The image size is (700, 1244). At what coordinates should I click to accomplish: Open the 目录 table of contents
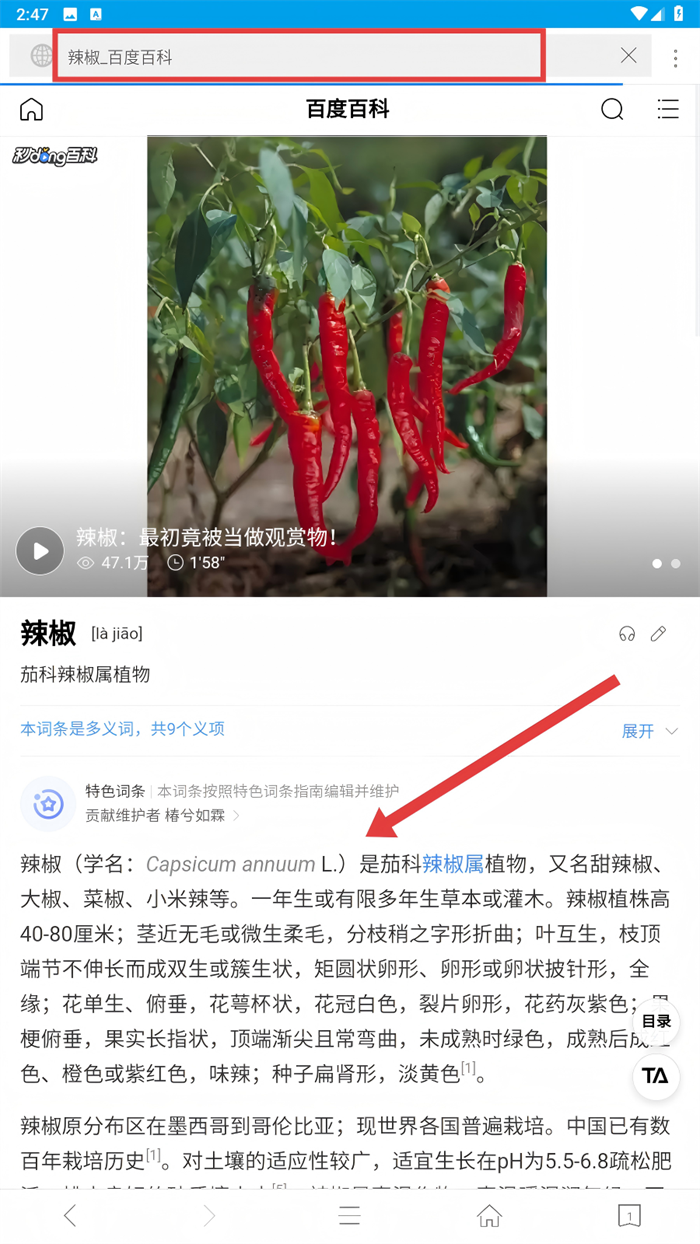[656, 1021]
